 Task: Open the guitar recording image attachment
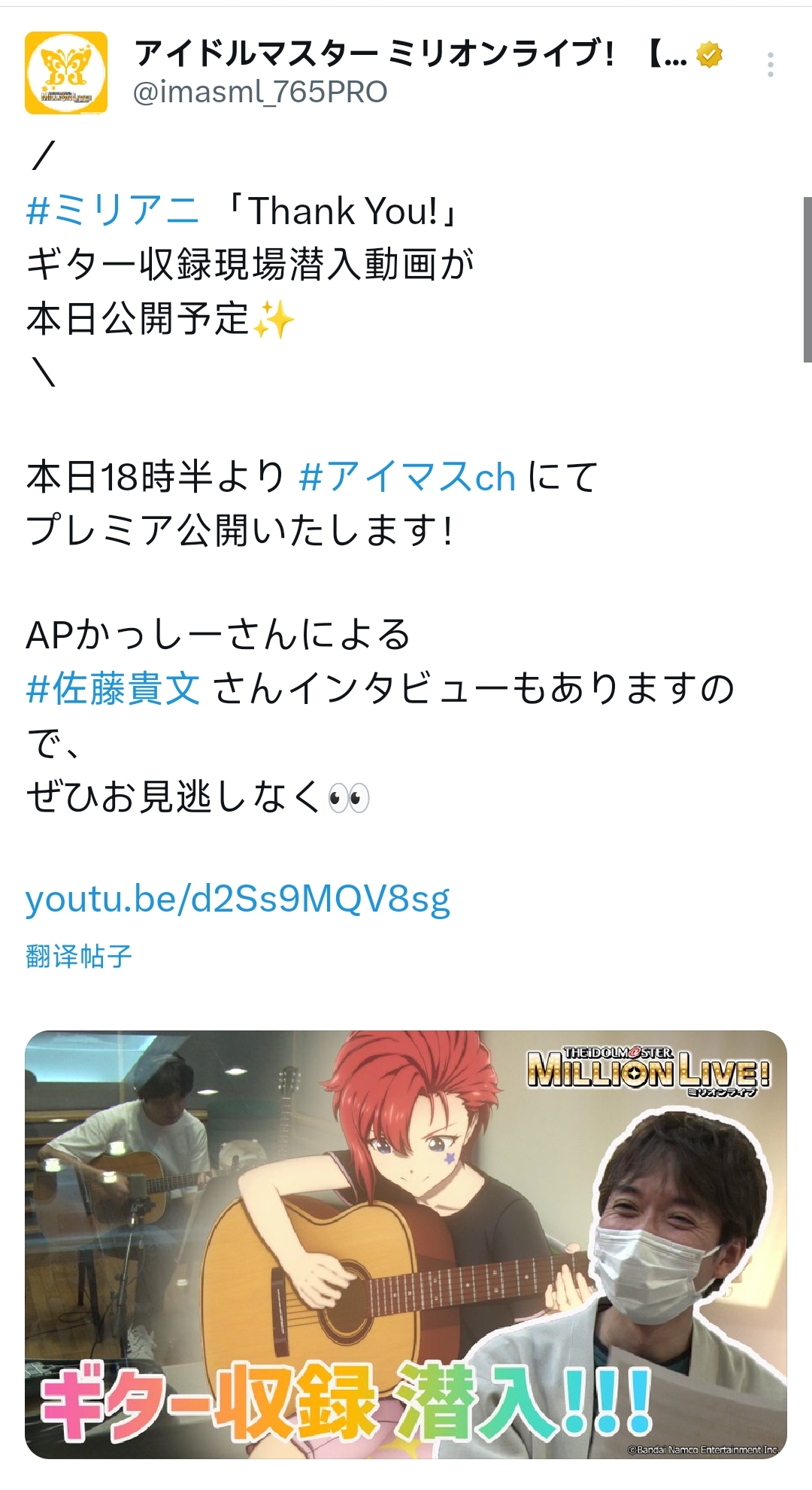pos(406,1244)
